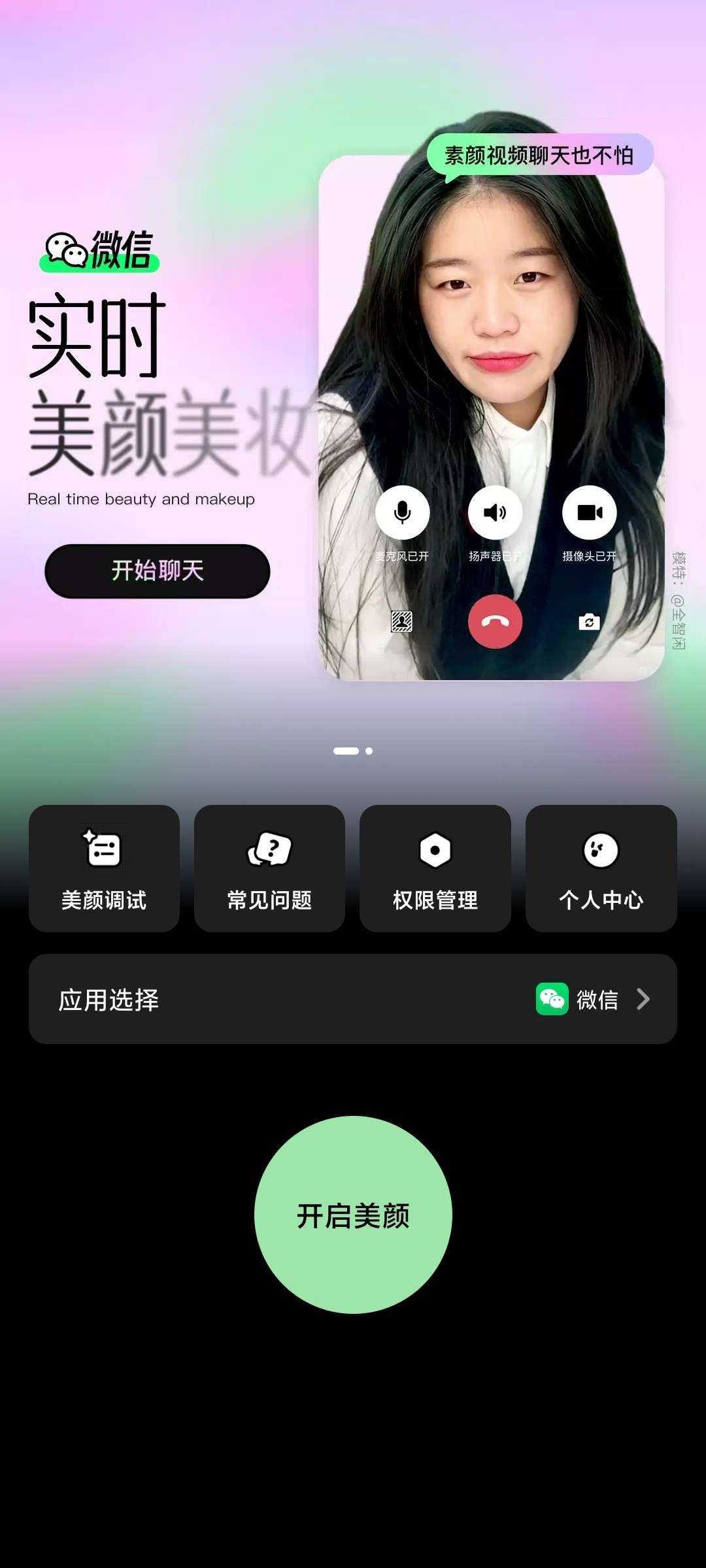Tap the 开始聊天 button on the banner
Screen dimensions: 706x1568
(157, 571)
